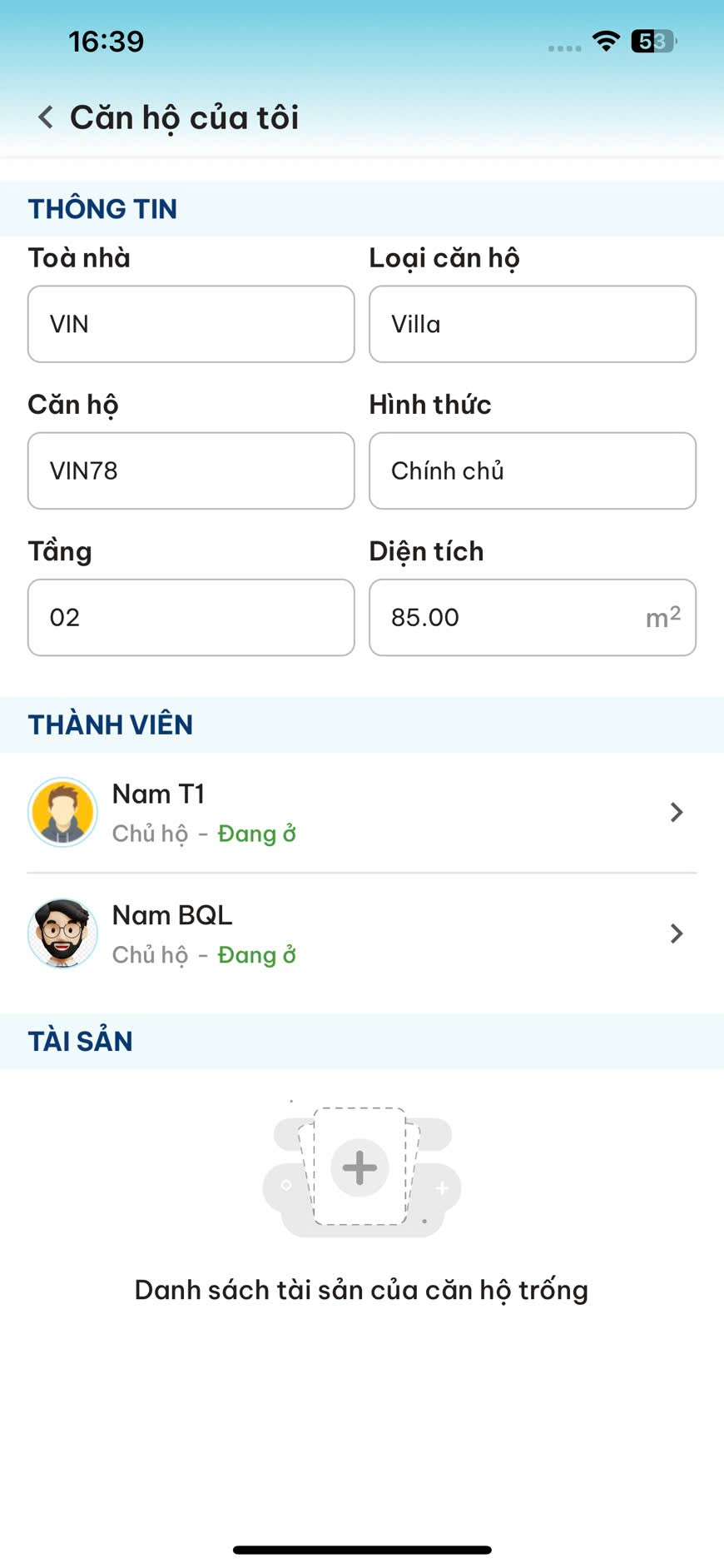This screenshot has width=724, height=1568.
Task: Tap the Căn hộ field showing VIN78
Action: coord(191,470)
